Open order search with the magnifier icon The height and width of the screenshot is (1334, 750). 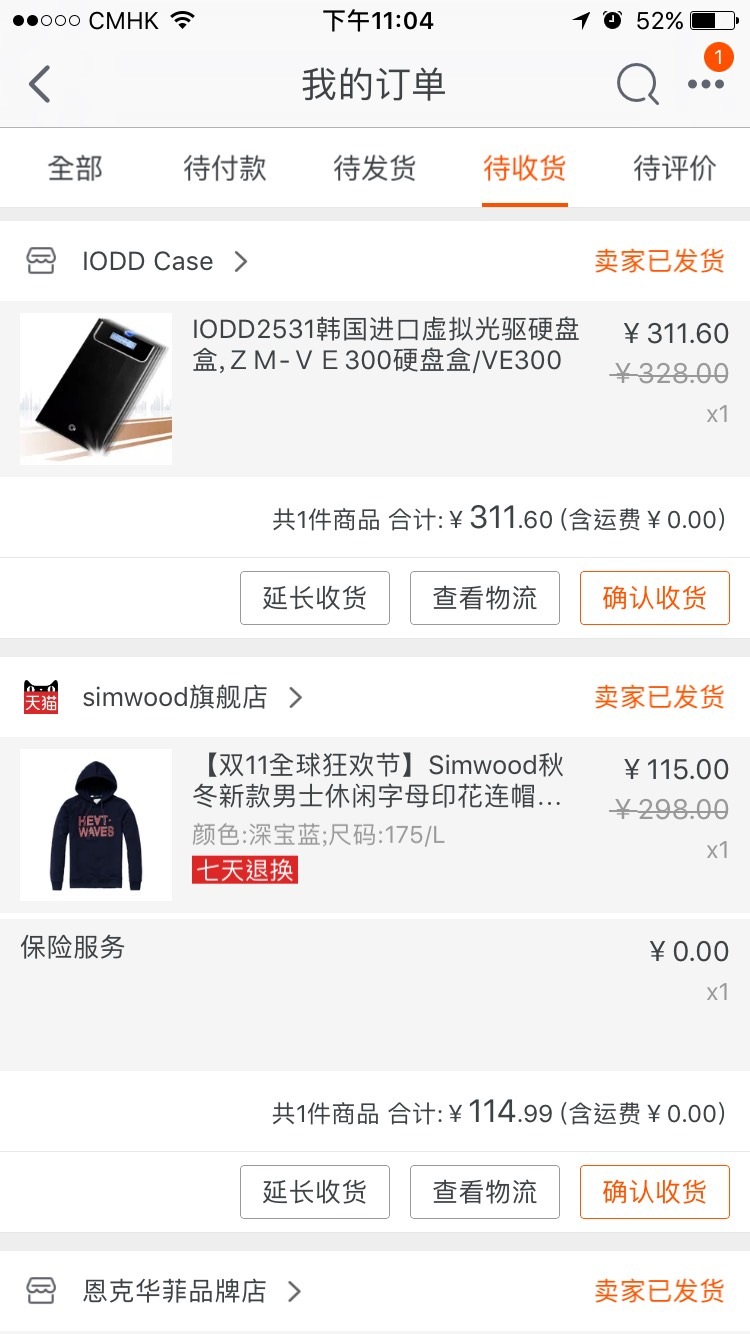tap(637, 85)
